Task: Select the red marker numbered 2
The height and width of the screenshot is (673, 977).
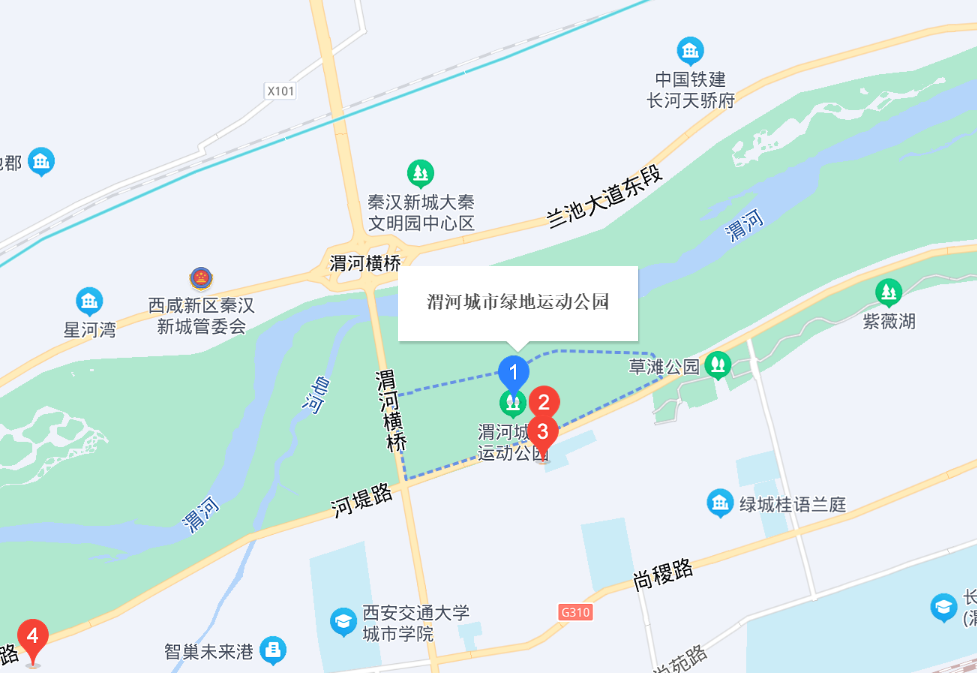Action: pos(543,403)
